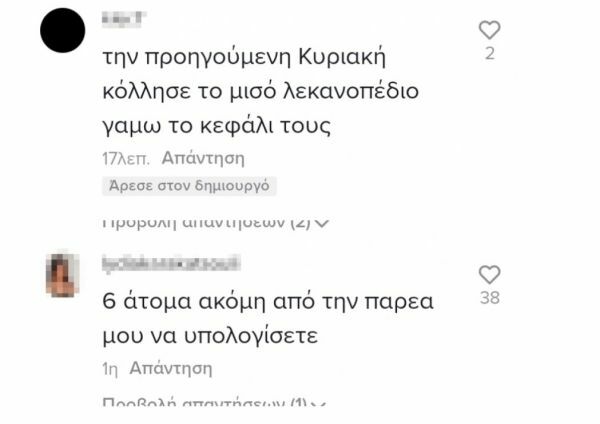This screenshot has width=600, height=424.
Task: Reply to the comment posted 1η ago
Action: pos(171,368)
